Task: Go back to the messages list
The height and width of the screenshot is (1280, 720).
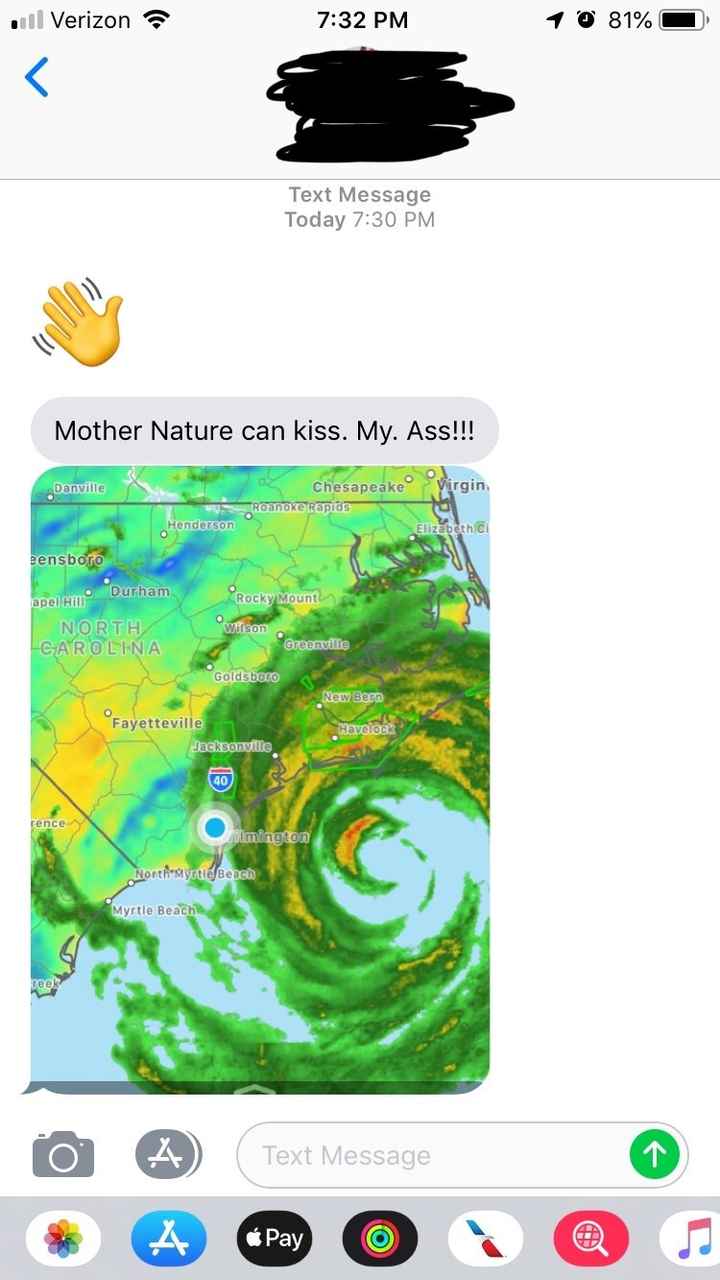Action: point(36,77)
